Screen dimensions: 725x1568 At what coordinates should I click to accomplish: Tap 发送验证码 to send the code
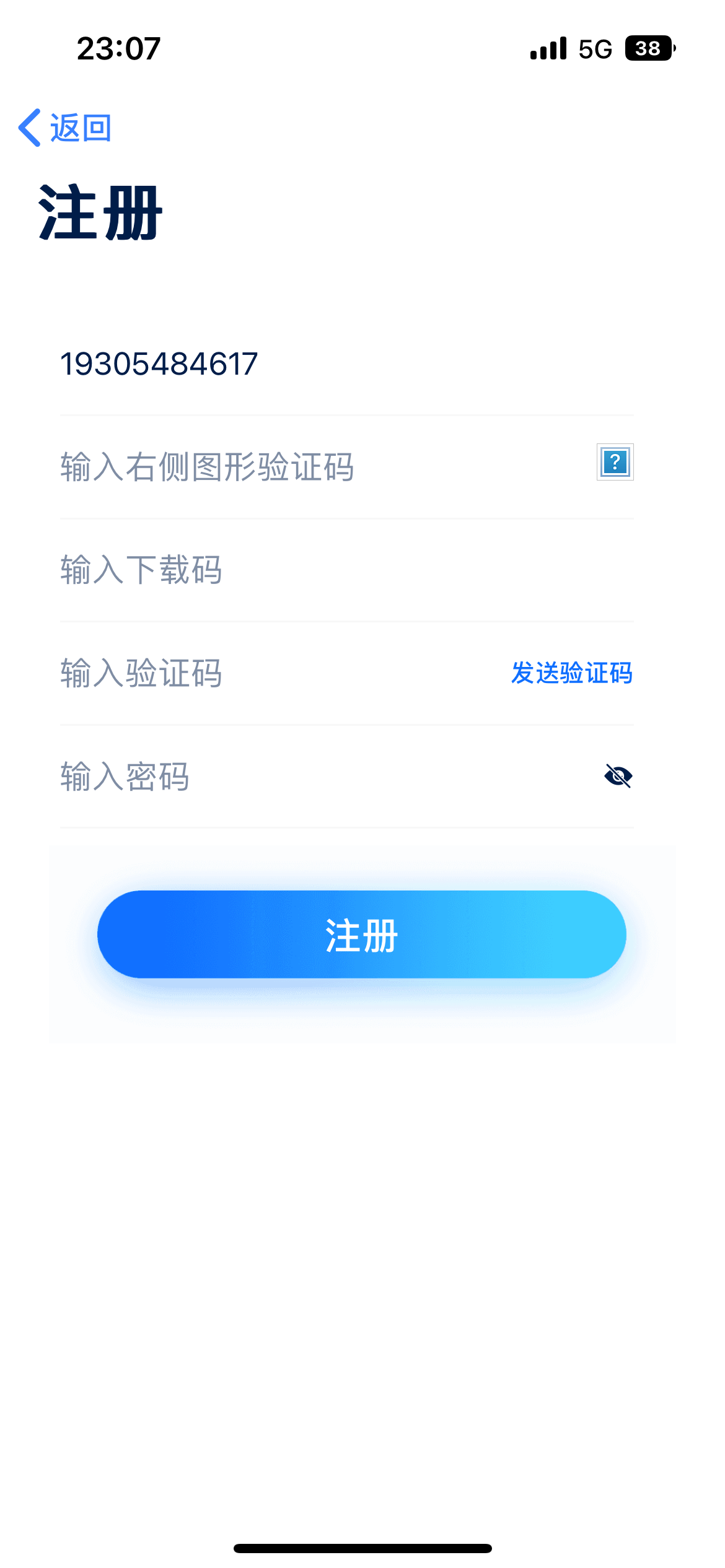click(x=571, y=673)
